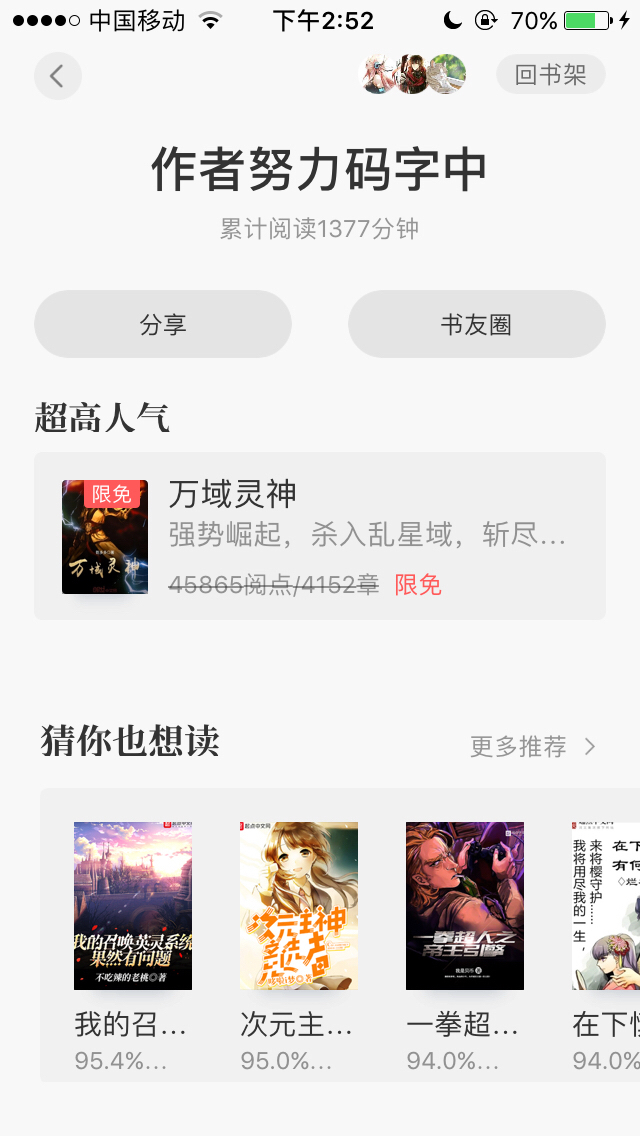Open the partially visible 在下 book
This screenshot has width=640, height=1136.
[606, 906]
